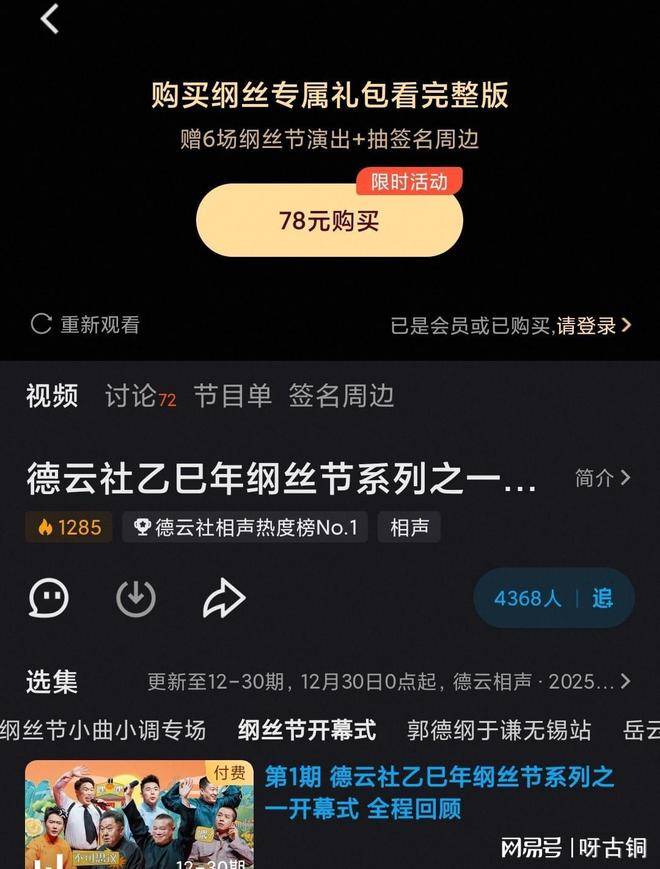The height and width of the screenshot is (869, 660).
Task: Tap 重新观看 to replay the video
Action: 86,324
